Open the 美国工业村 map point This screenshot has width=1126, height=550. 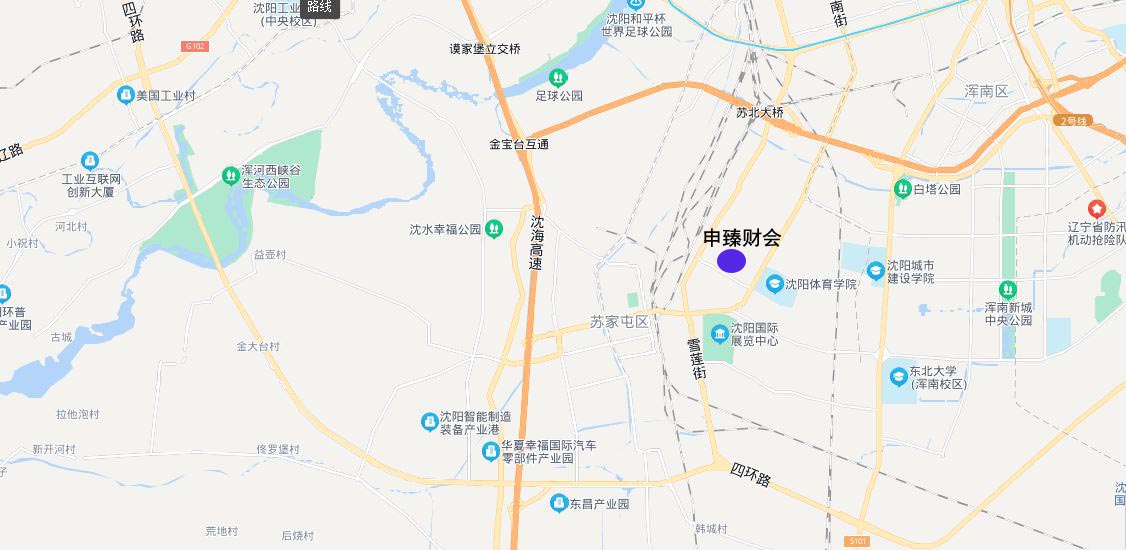(125, 95)
